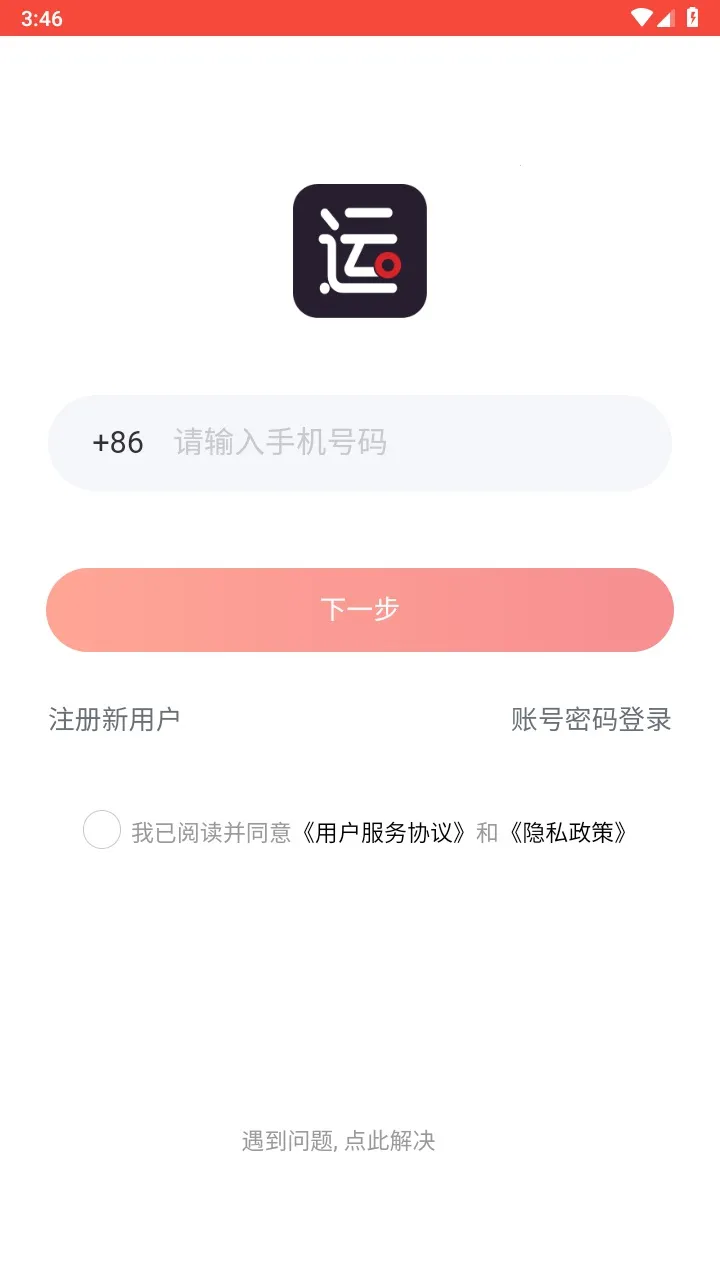Click the +86 country code prefix

[117, 443]
